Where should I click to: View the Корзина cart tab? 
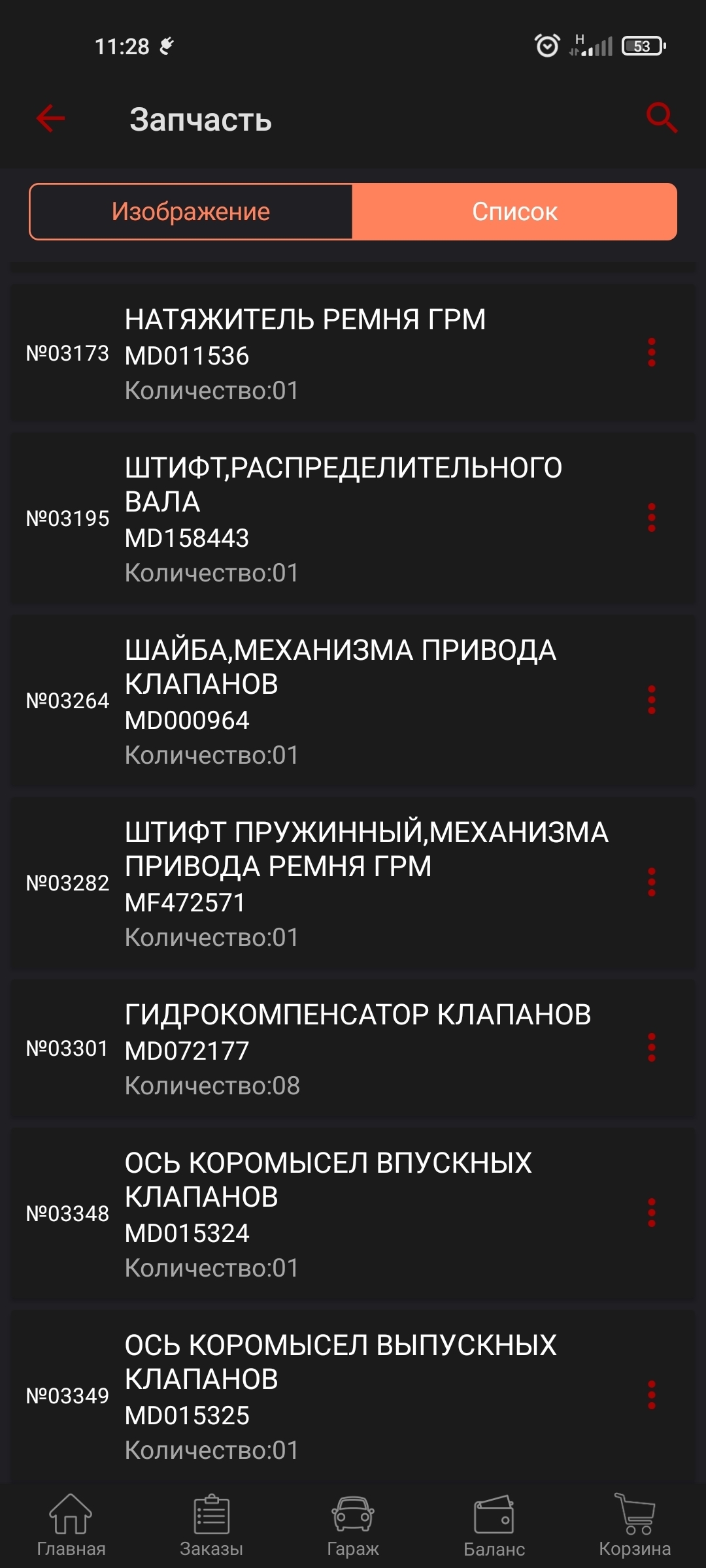[635, 1526]
